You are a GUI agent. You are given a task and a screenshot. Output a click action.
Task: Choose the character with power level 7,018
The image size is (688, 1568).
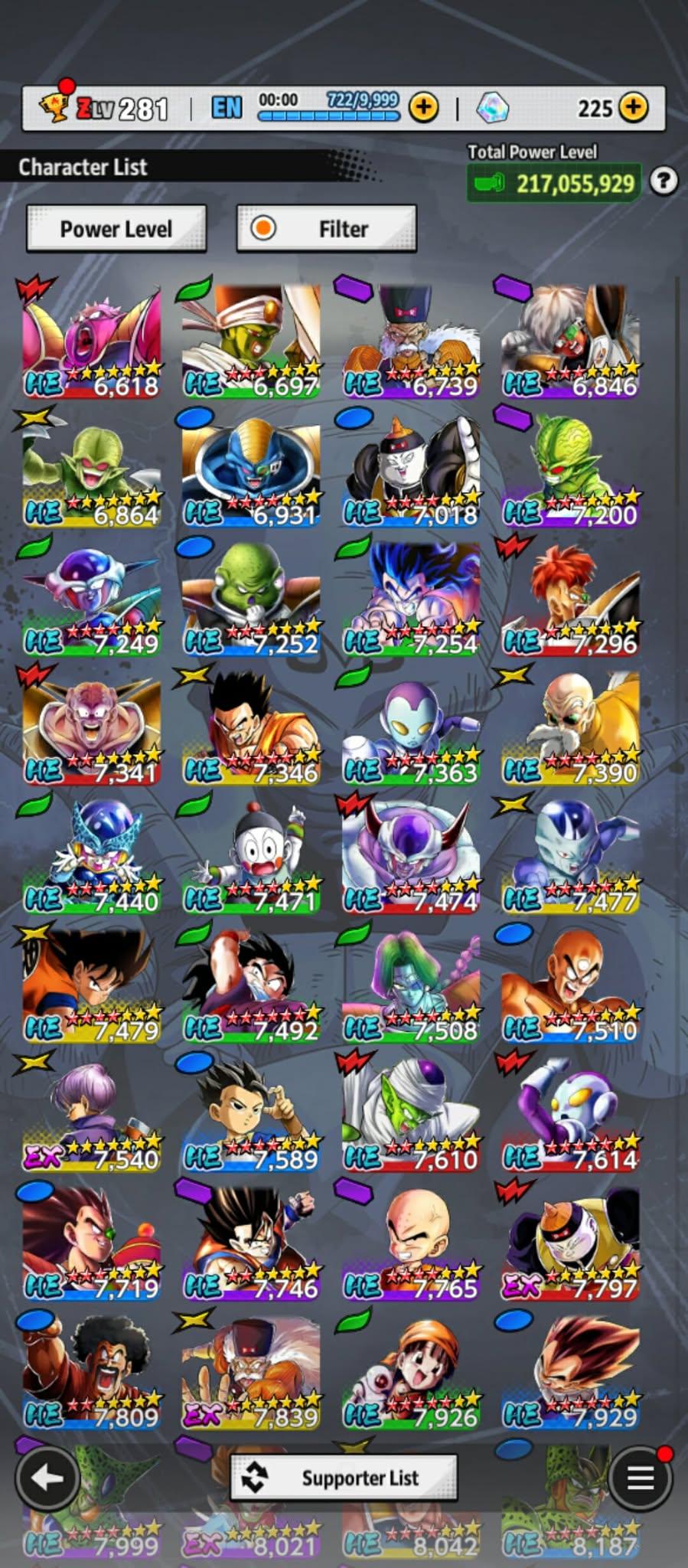coord(411,471)
